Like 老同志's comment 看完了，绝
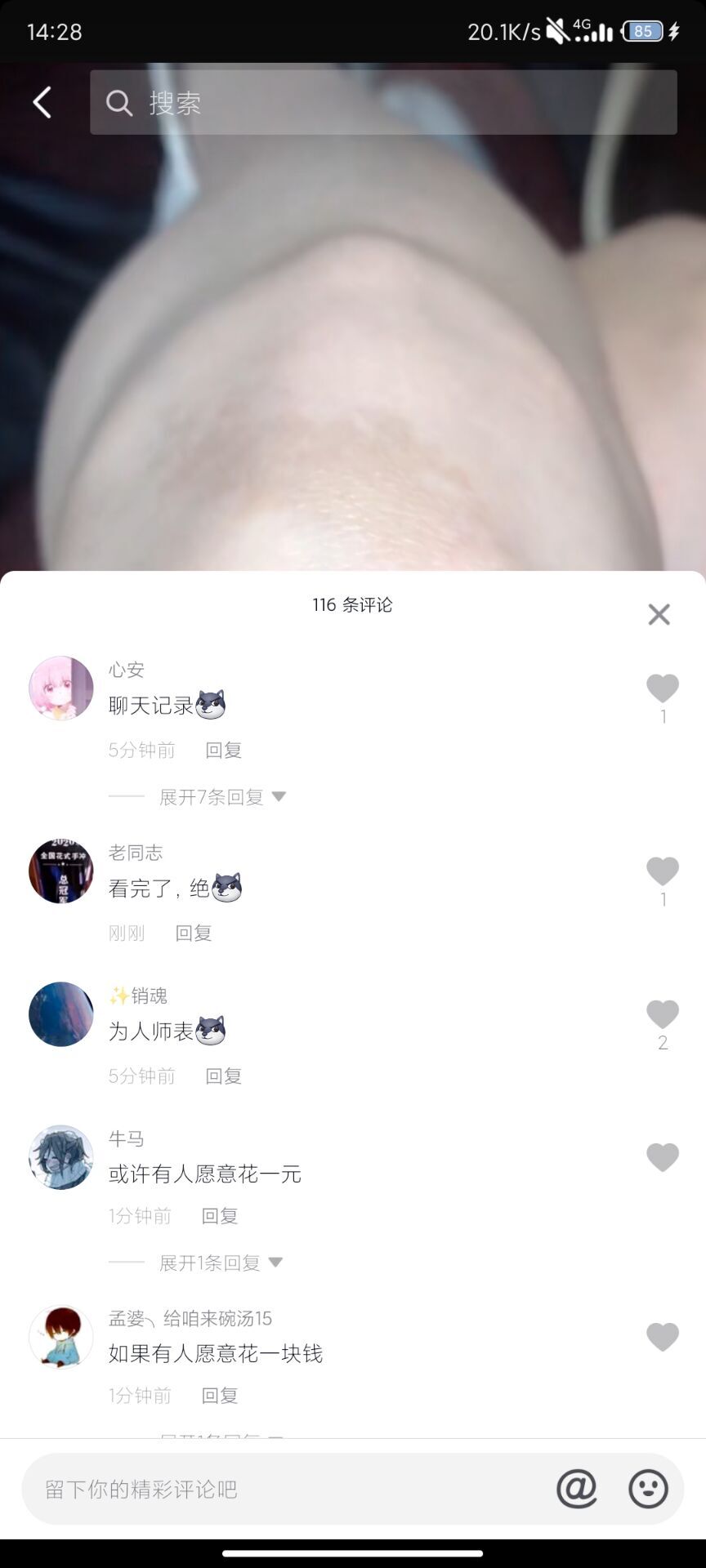 tap(662, 871)
